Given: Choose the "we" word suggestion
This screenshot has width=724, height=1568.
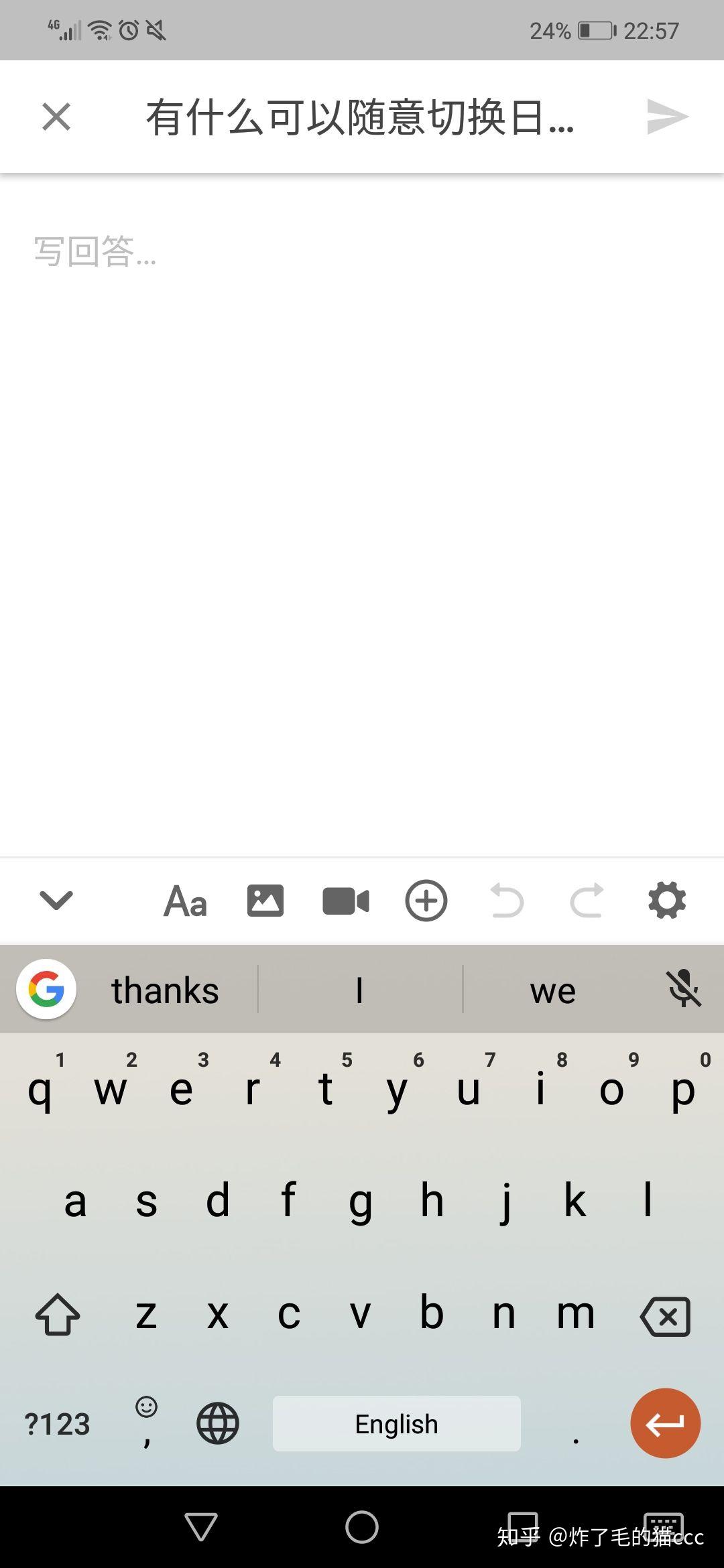Looking at the screenshot, I should click(x=553, y=991).
